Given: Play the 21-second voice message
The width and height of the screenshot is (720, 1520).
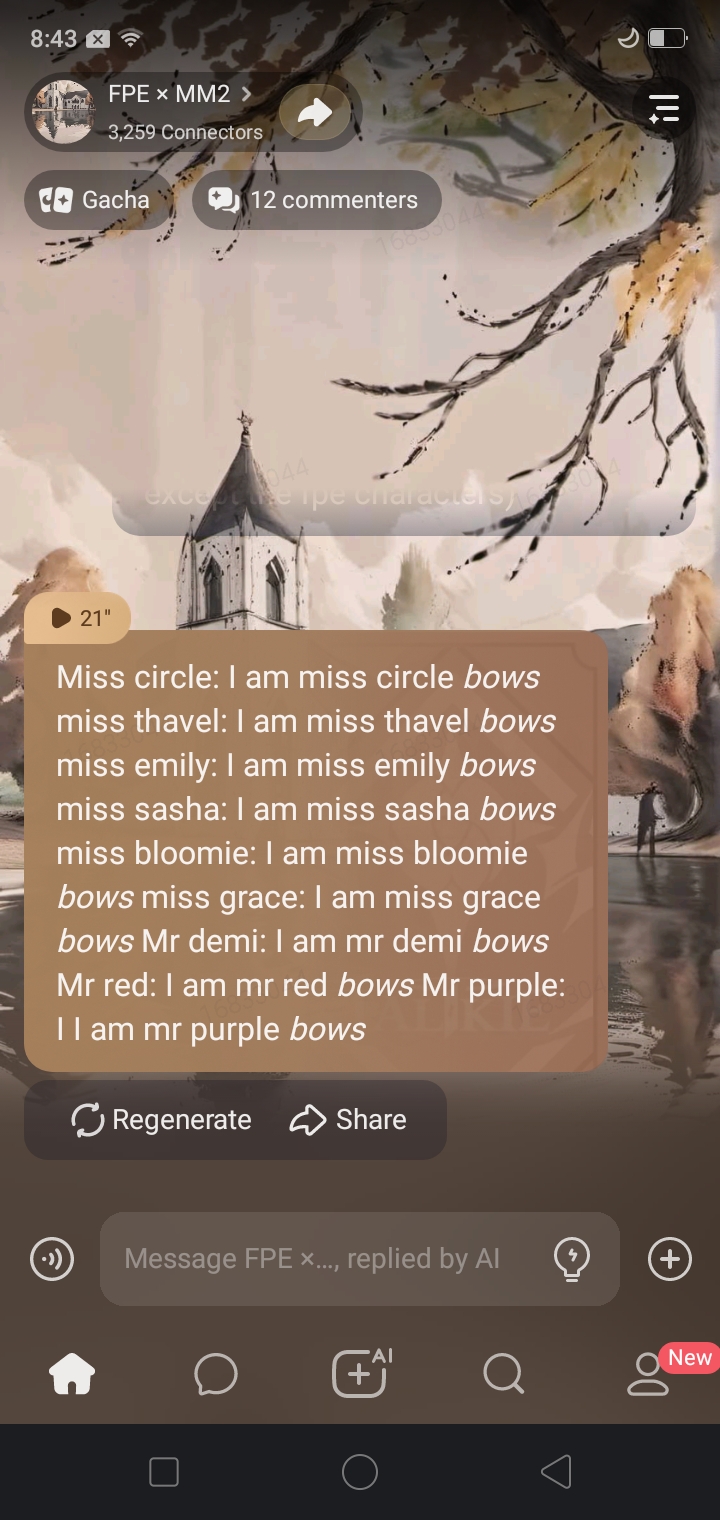Looking at the screenshot, I should 78,618.
